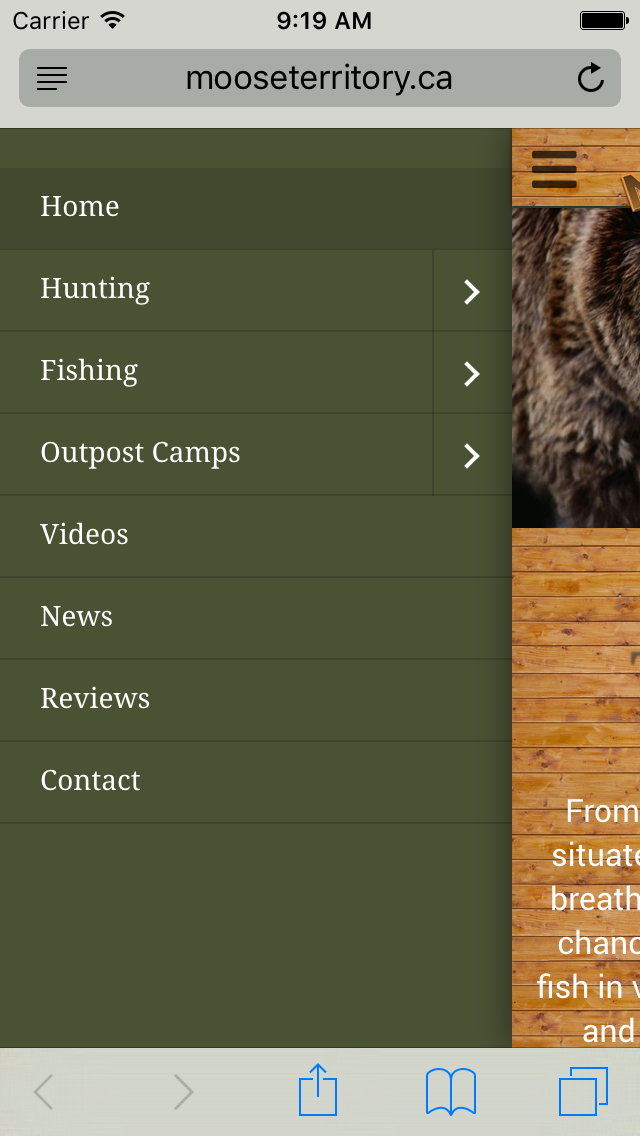Open the Reviews page

click(x=95, y=699)
